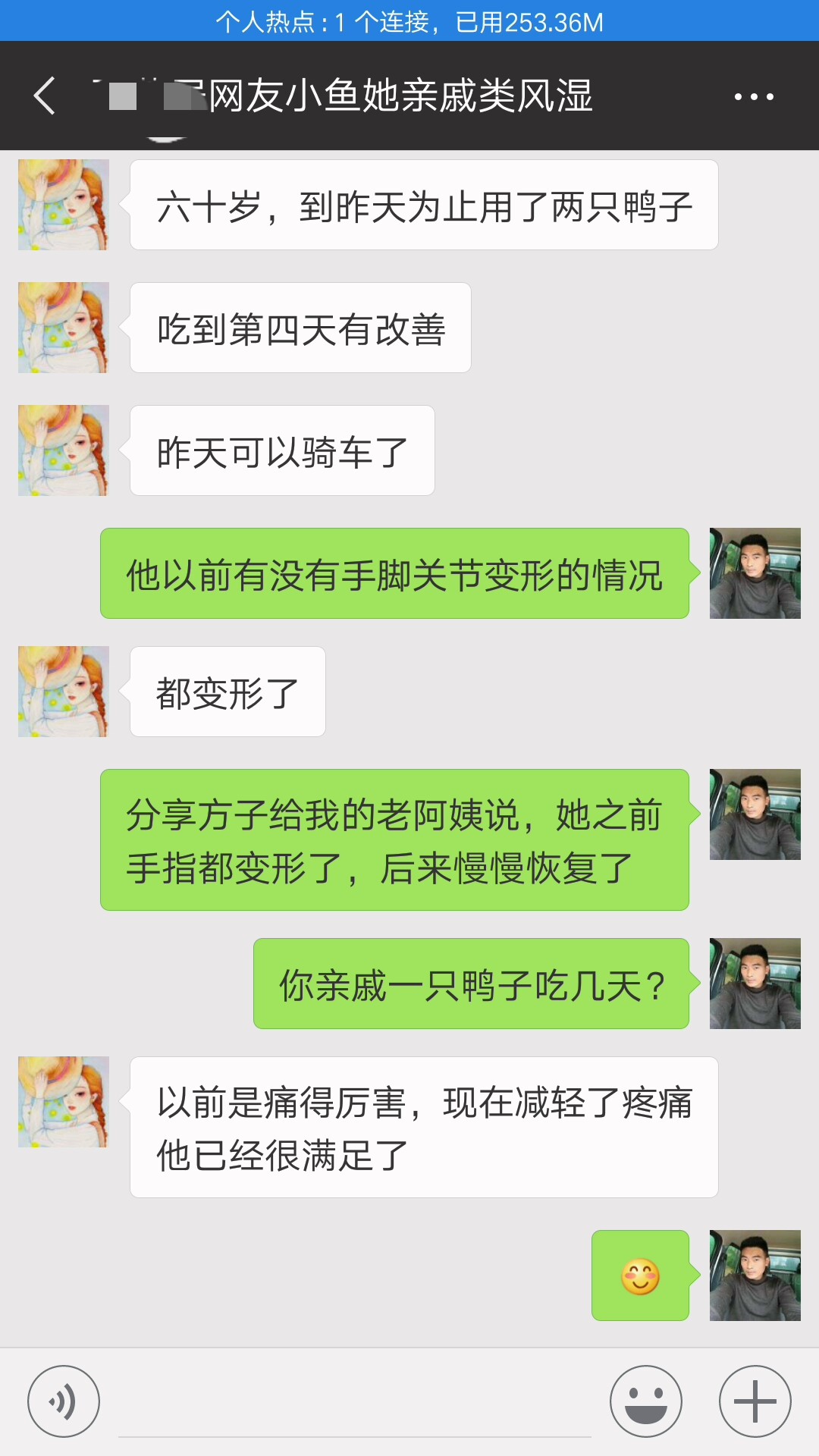Open the plus attachment menu

pos(755,1401)
